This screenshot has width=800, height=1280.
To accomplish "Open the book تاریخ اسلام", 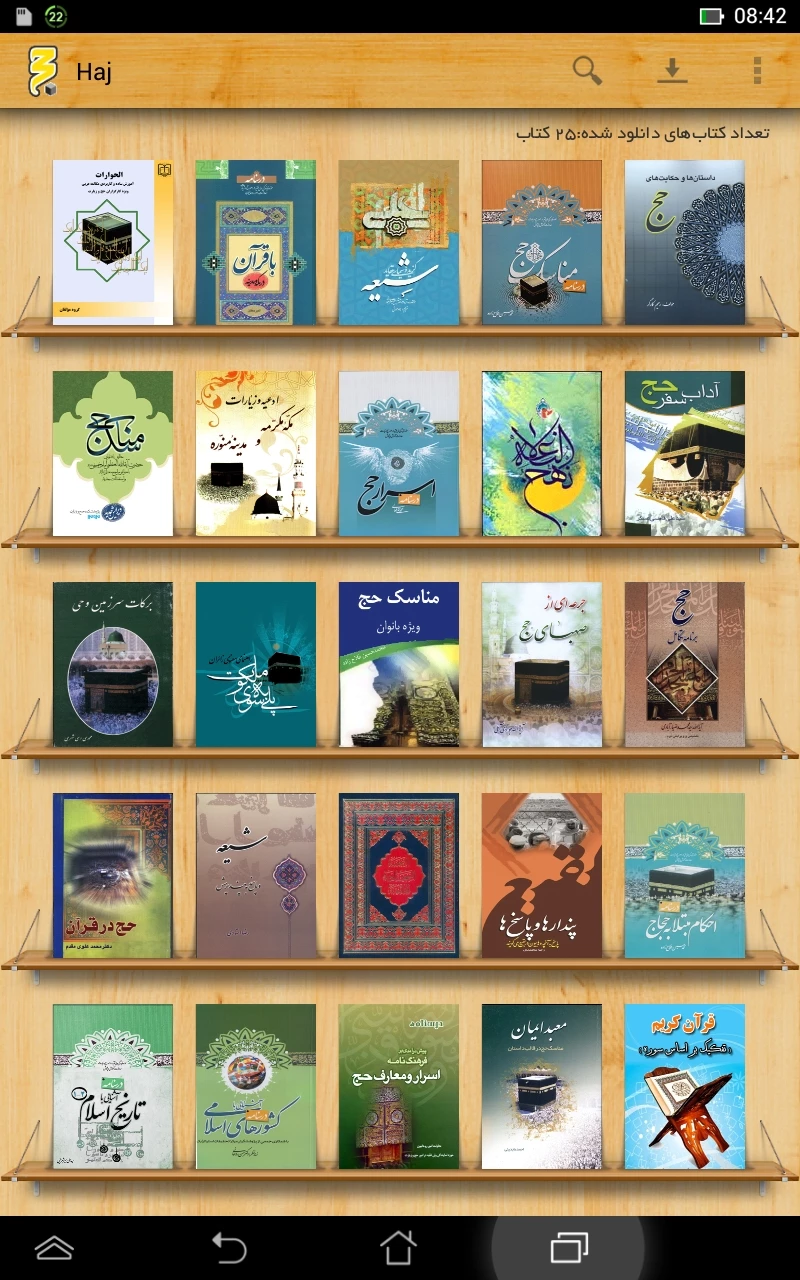I will [x=113, y=1087].
